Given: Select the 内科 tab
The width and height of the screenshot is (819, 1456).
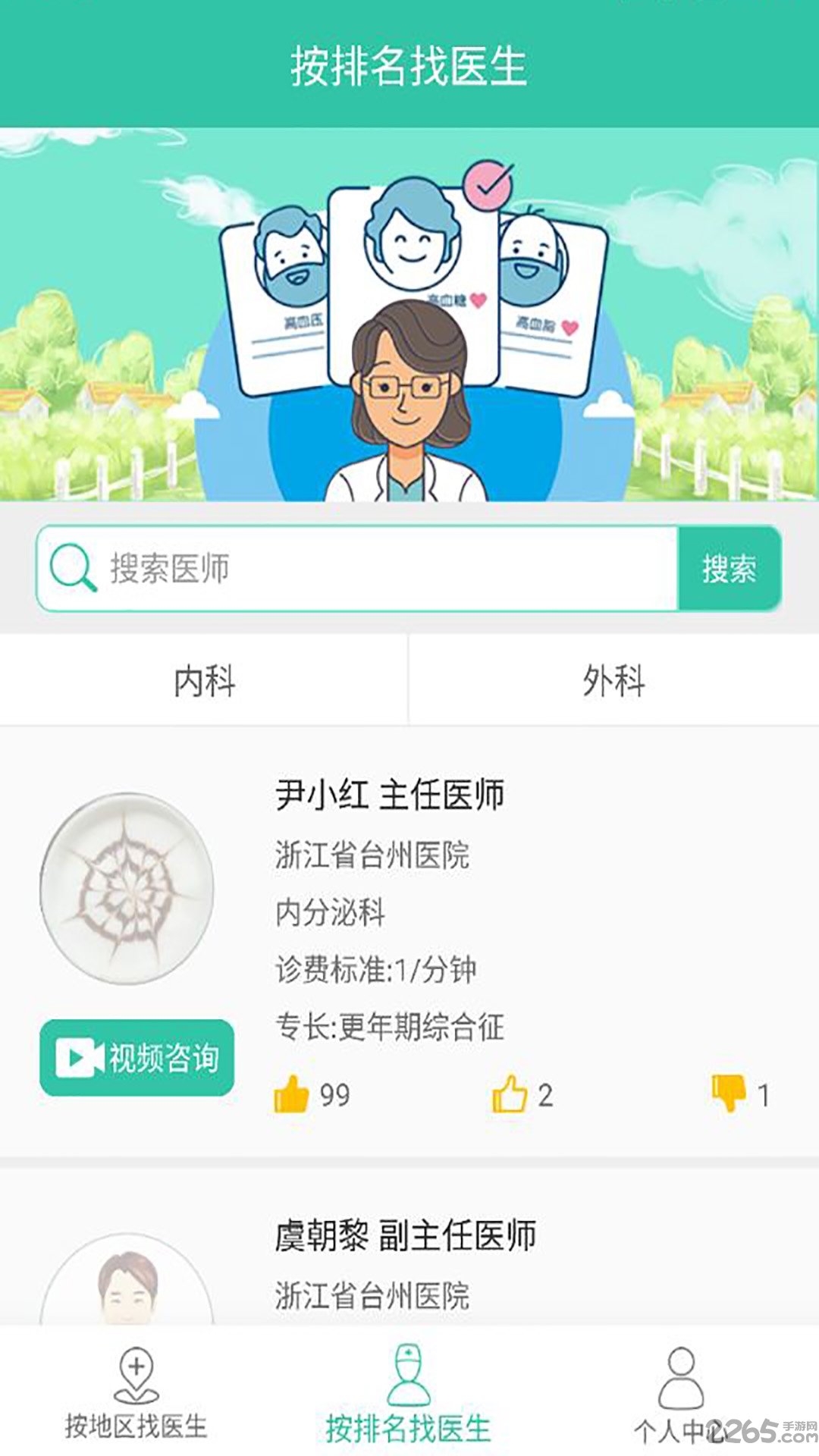Looking at the screenshot, I should (x=204, y=680).
